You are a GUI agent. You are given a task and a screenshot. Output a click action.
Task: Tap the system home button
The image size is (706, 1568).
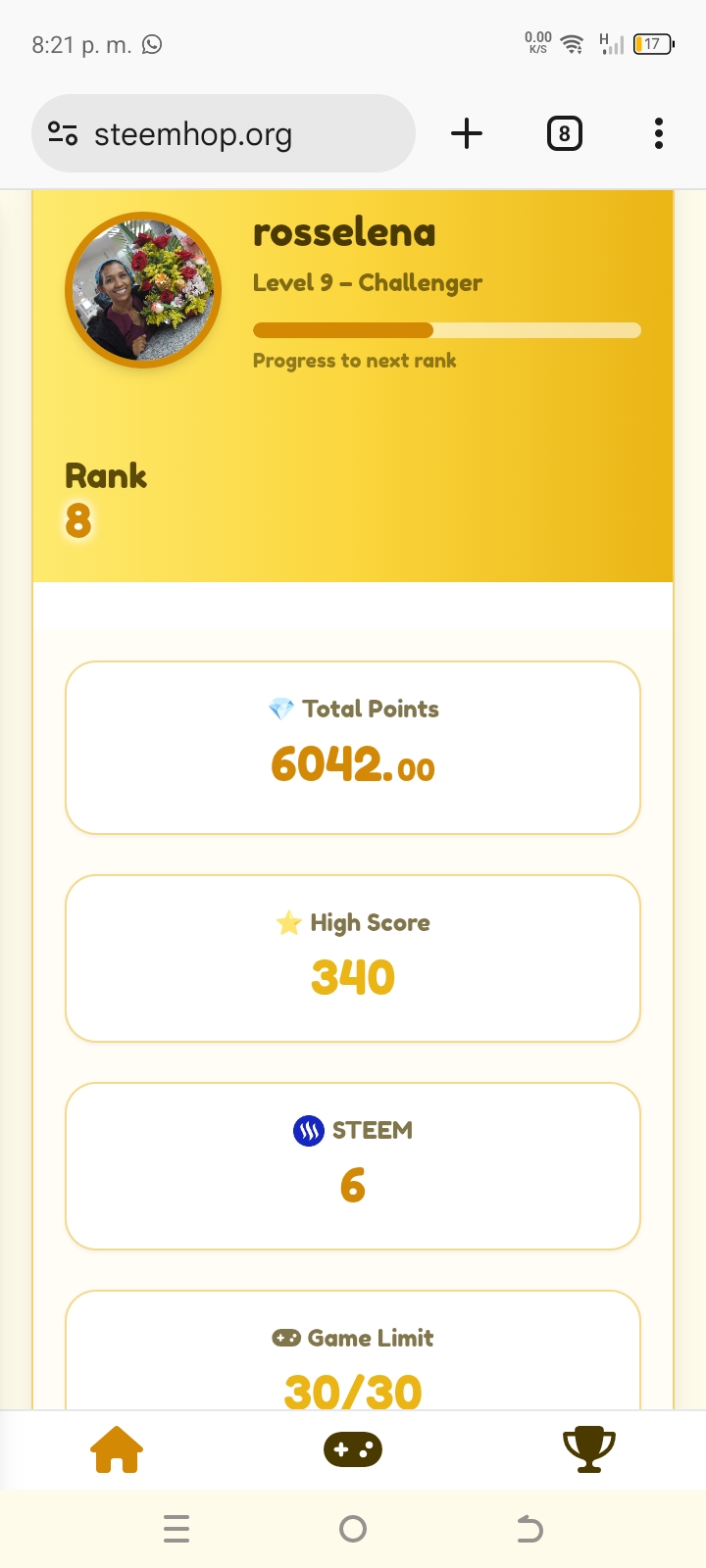click(353, 1529)
